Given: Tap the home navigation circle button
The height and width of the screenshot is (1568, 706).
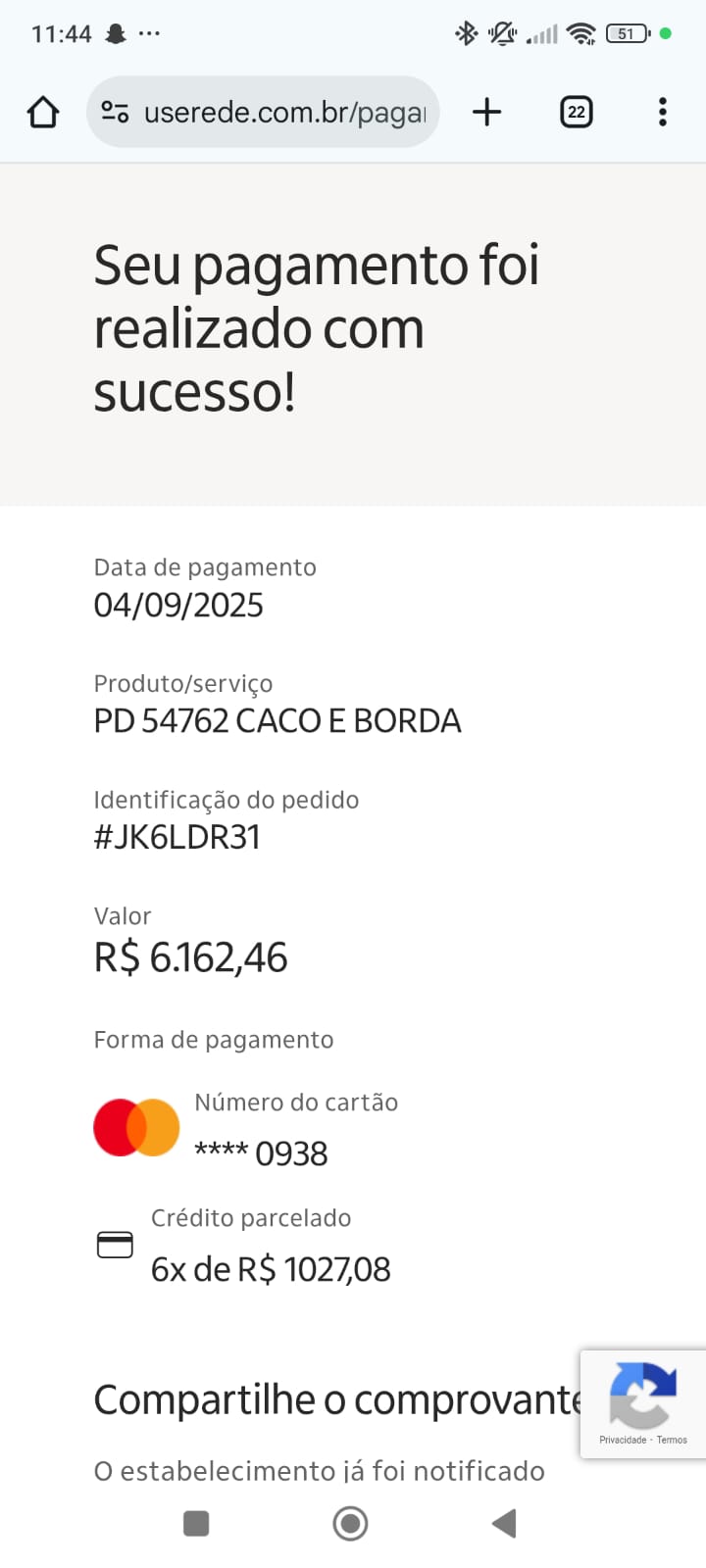Looking at the screenshot, I should (x=350, y=1523).
